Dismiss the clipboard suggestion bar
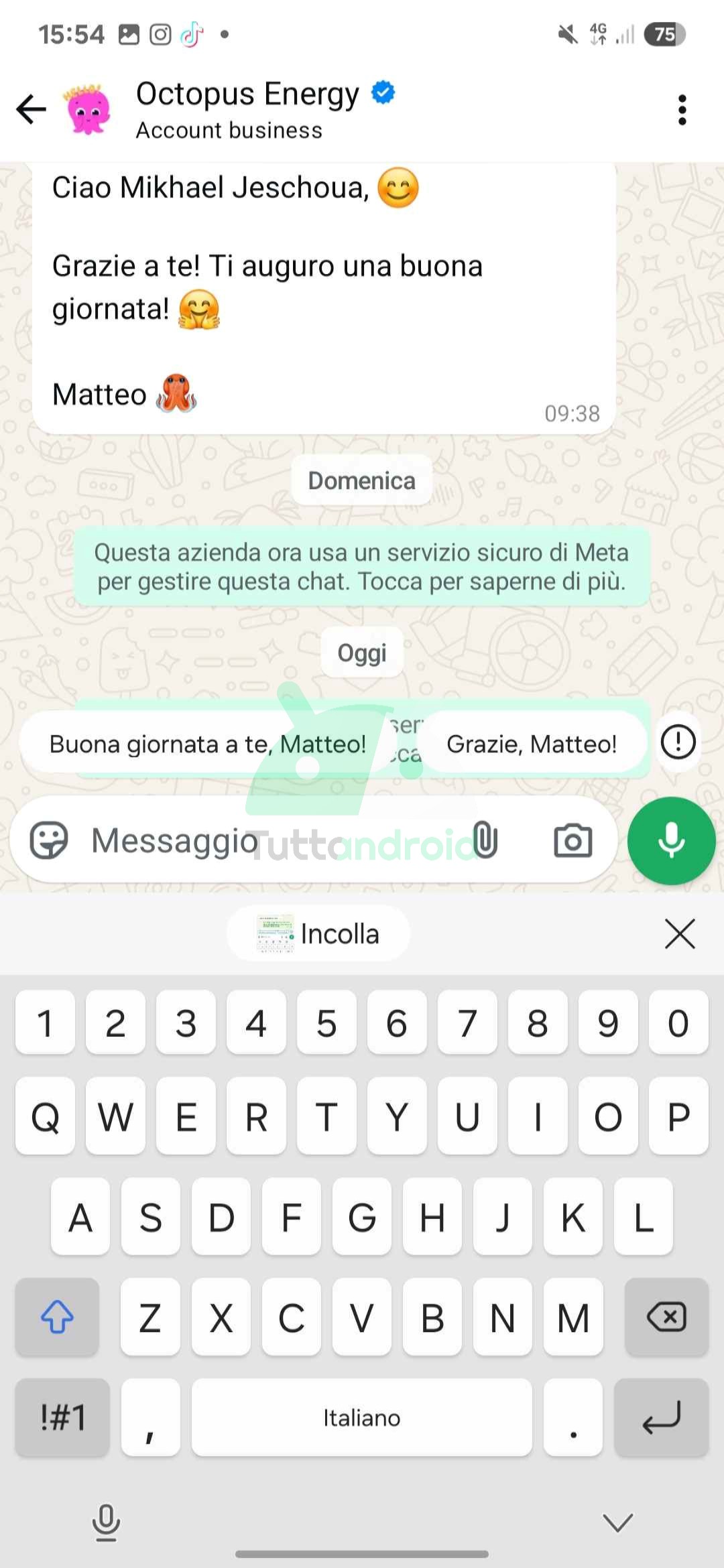 coord(680,933)
